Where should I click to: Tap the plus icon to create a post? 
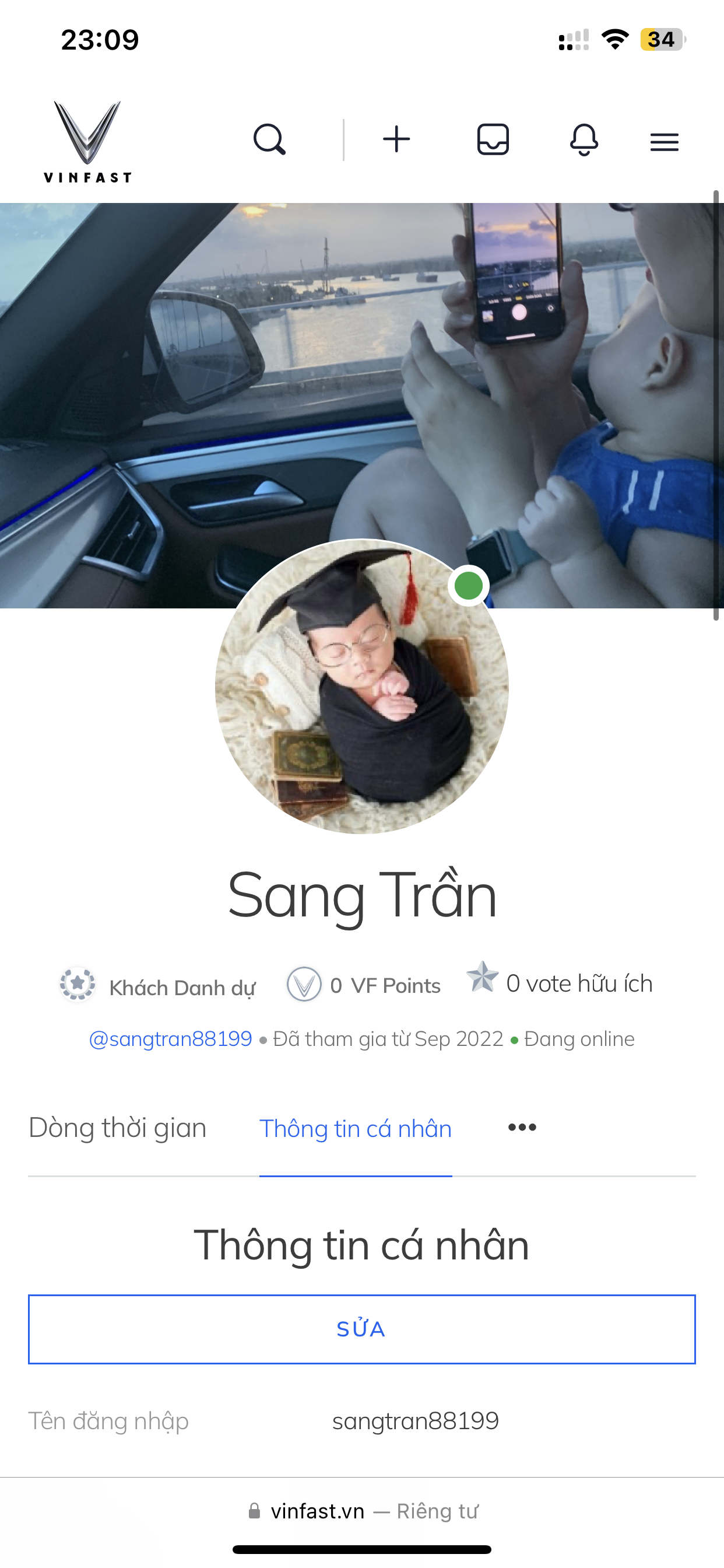[x=396, y=139]
